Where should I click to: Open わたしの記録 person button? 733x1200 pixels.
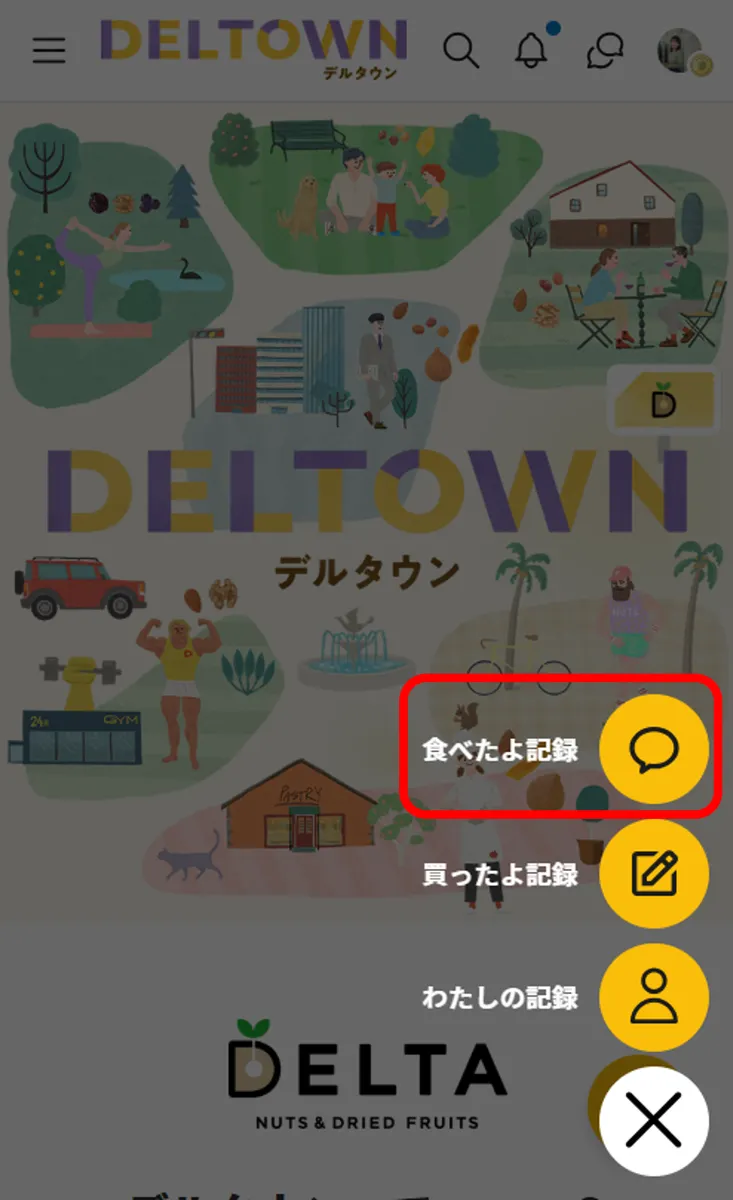pyautogui.click(x=654, y=997)
